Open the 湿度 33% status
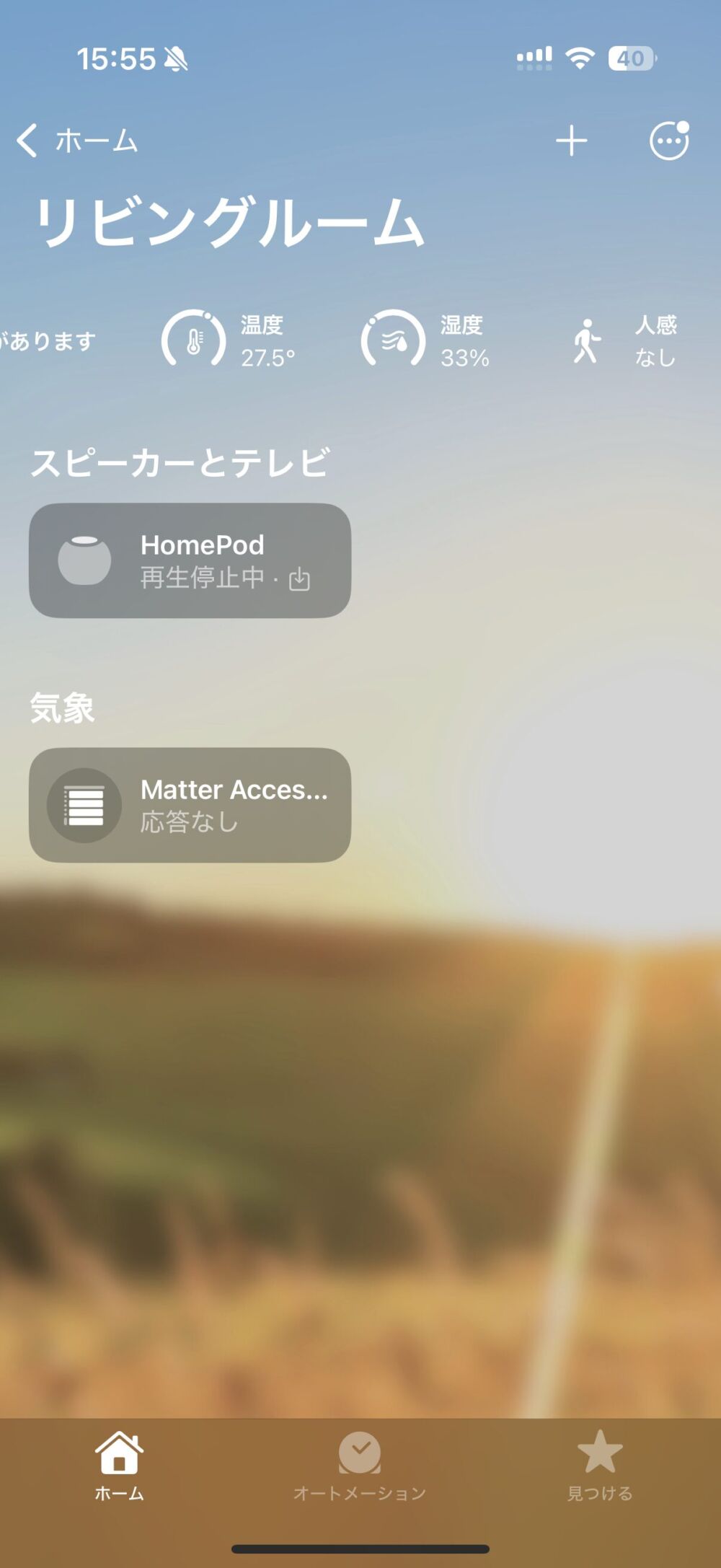721x1568 pixels. (425, 339)
